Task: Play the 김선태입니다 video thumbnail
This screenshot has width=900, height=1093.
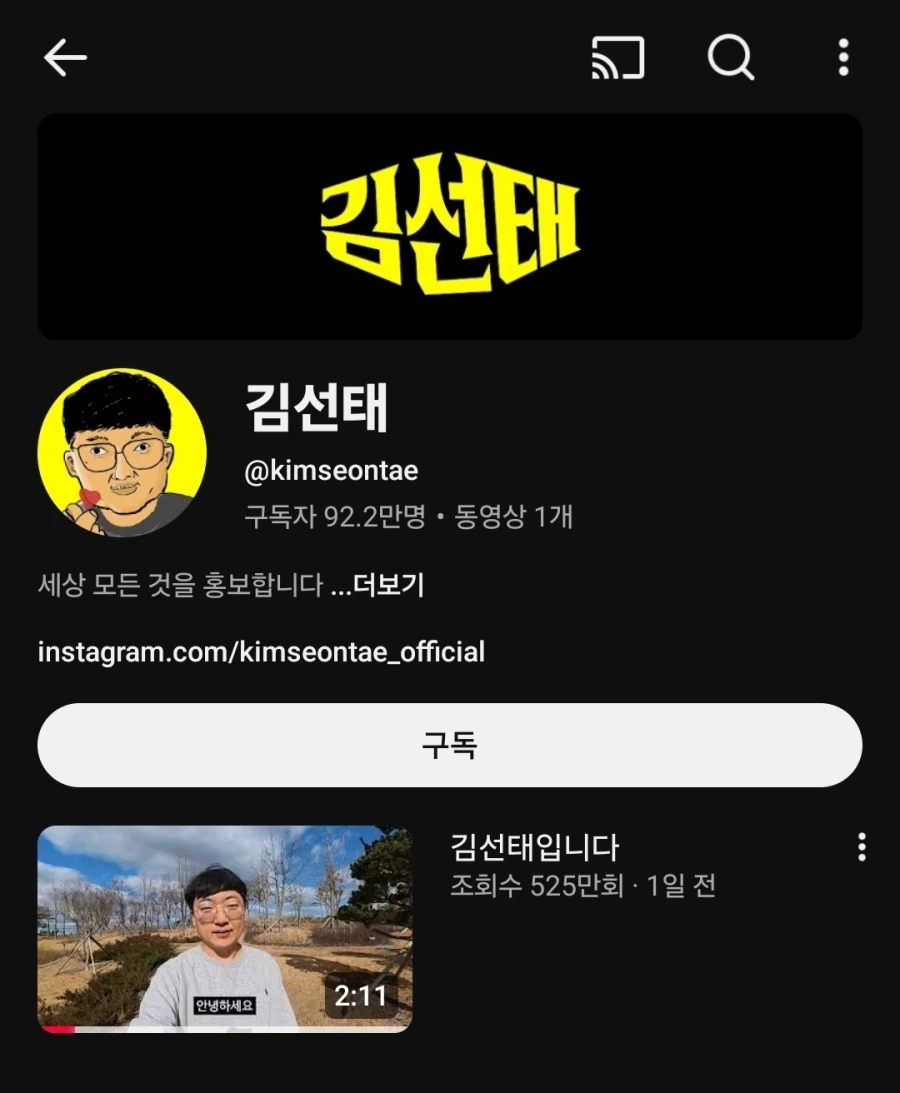Action: 225,927
